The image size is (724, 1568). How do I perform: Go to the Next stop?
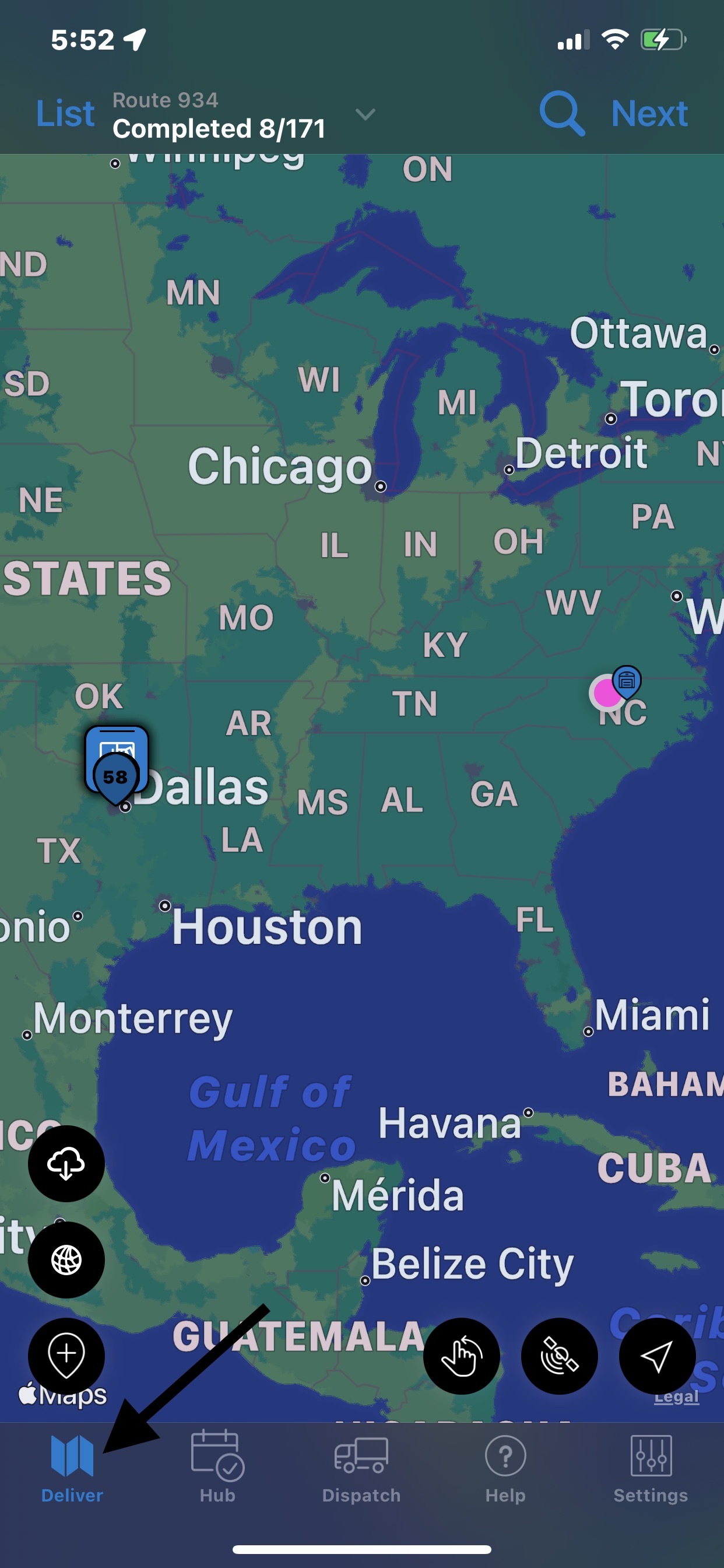(x=649, y=114)
